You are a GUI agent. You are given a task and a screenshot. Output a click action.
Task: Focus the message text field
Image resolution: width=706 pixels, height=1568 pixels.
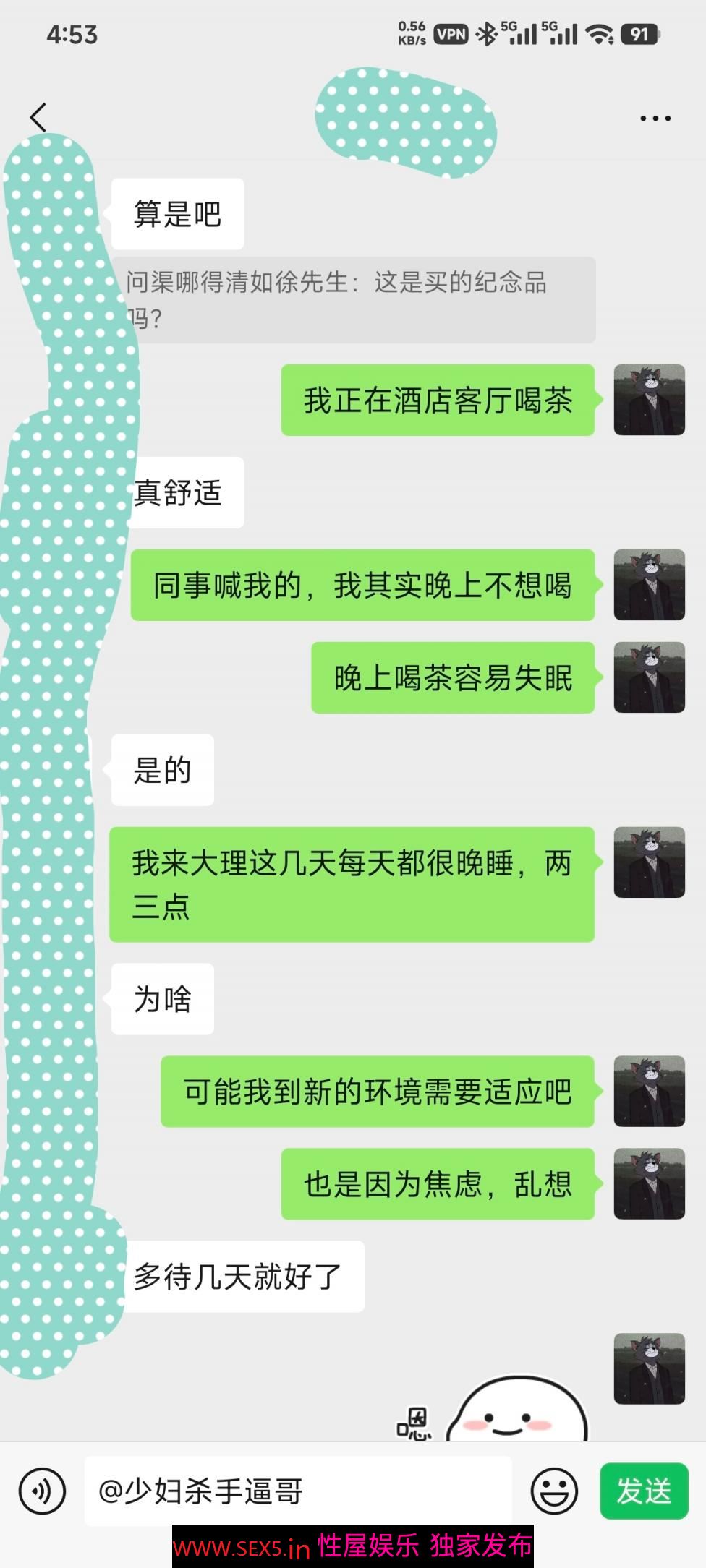297,1490
